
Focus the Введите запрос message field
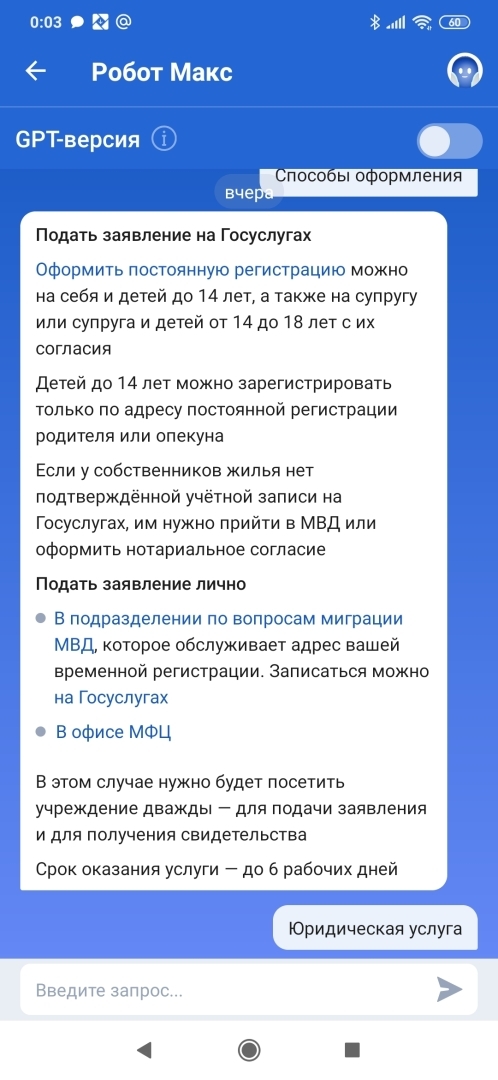click(227, 990)
